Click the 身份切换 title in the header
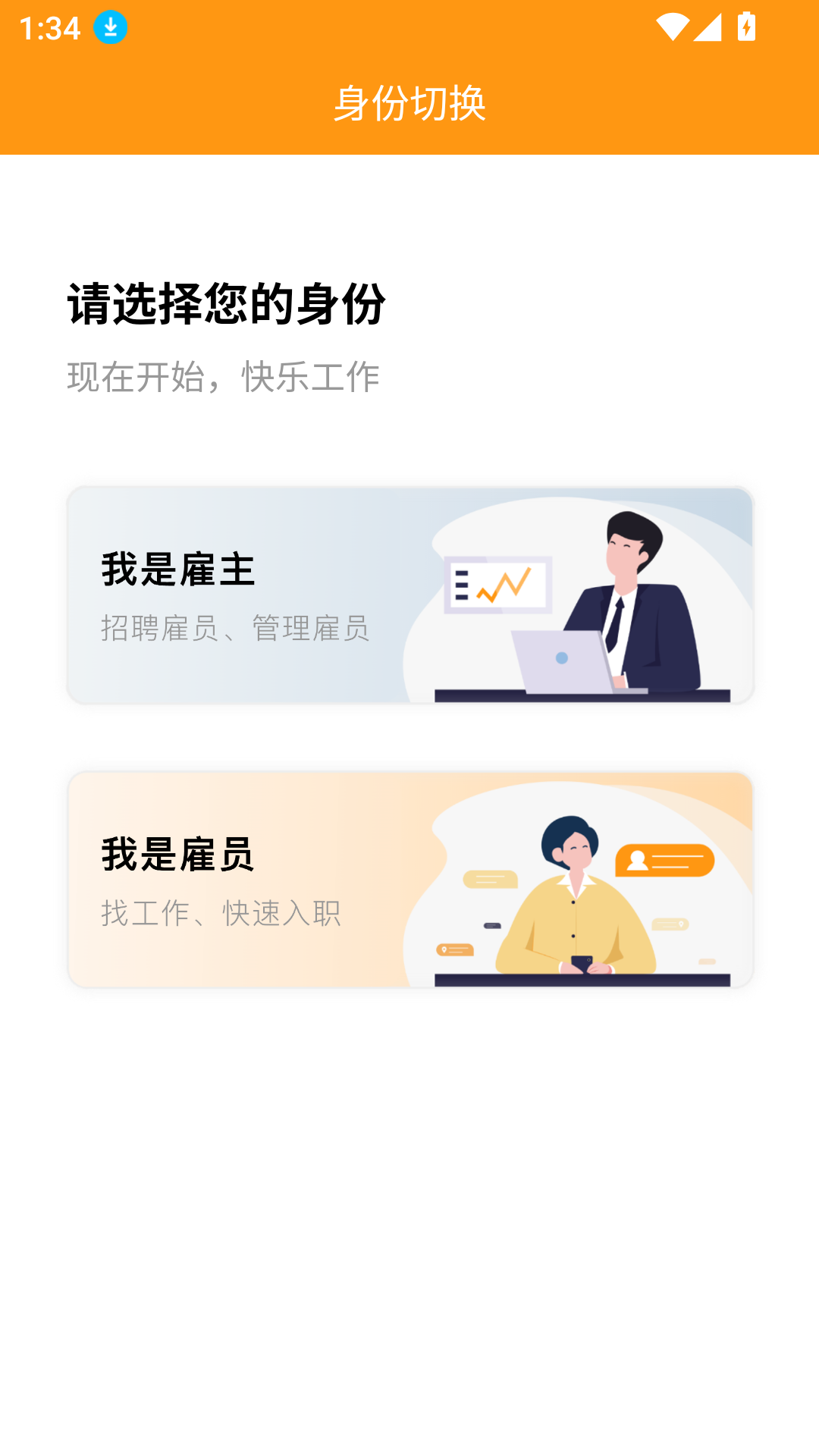Viewport: 819px width, 1456px height. tap(409, 102)
